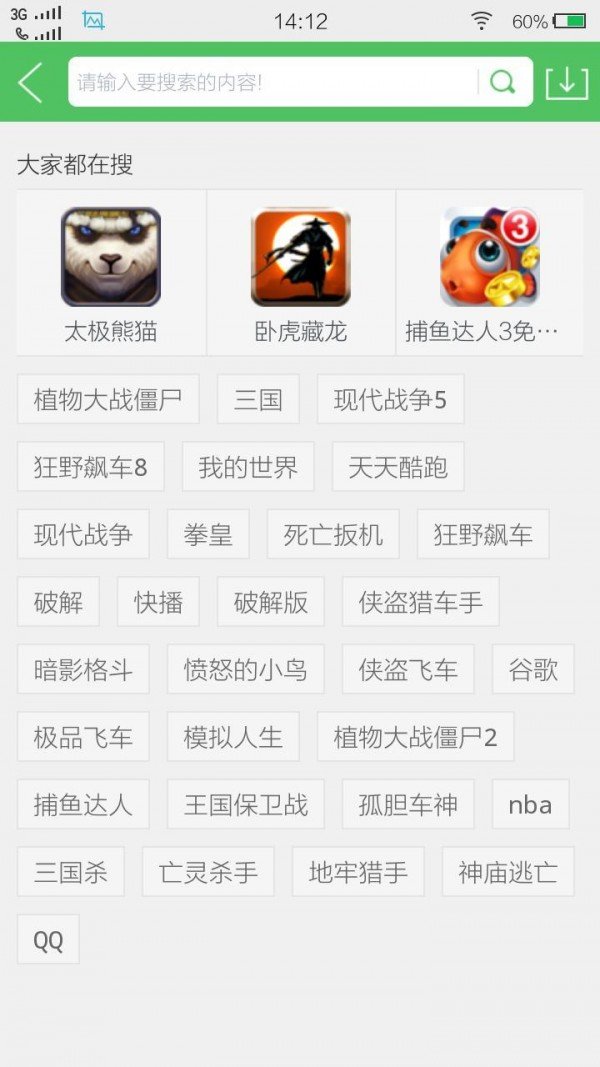Pick the 愤怒的小鸟 tag

245,669
